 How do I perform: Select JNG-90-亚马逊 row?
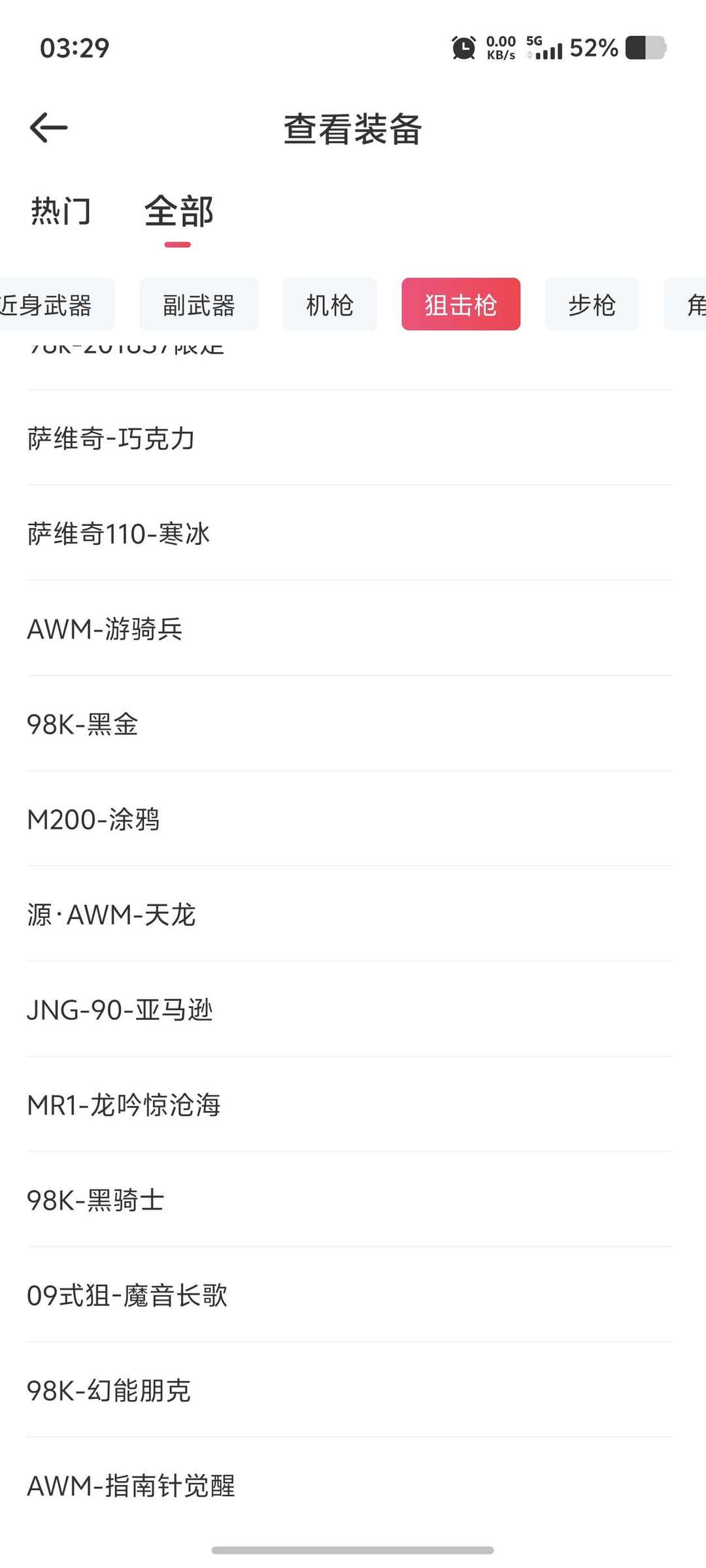120,1010
